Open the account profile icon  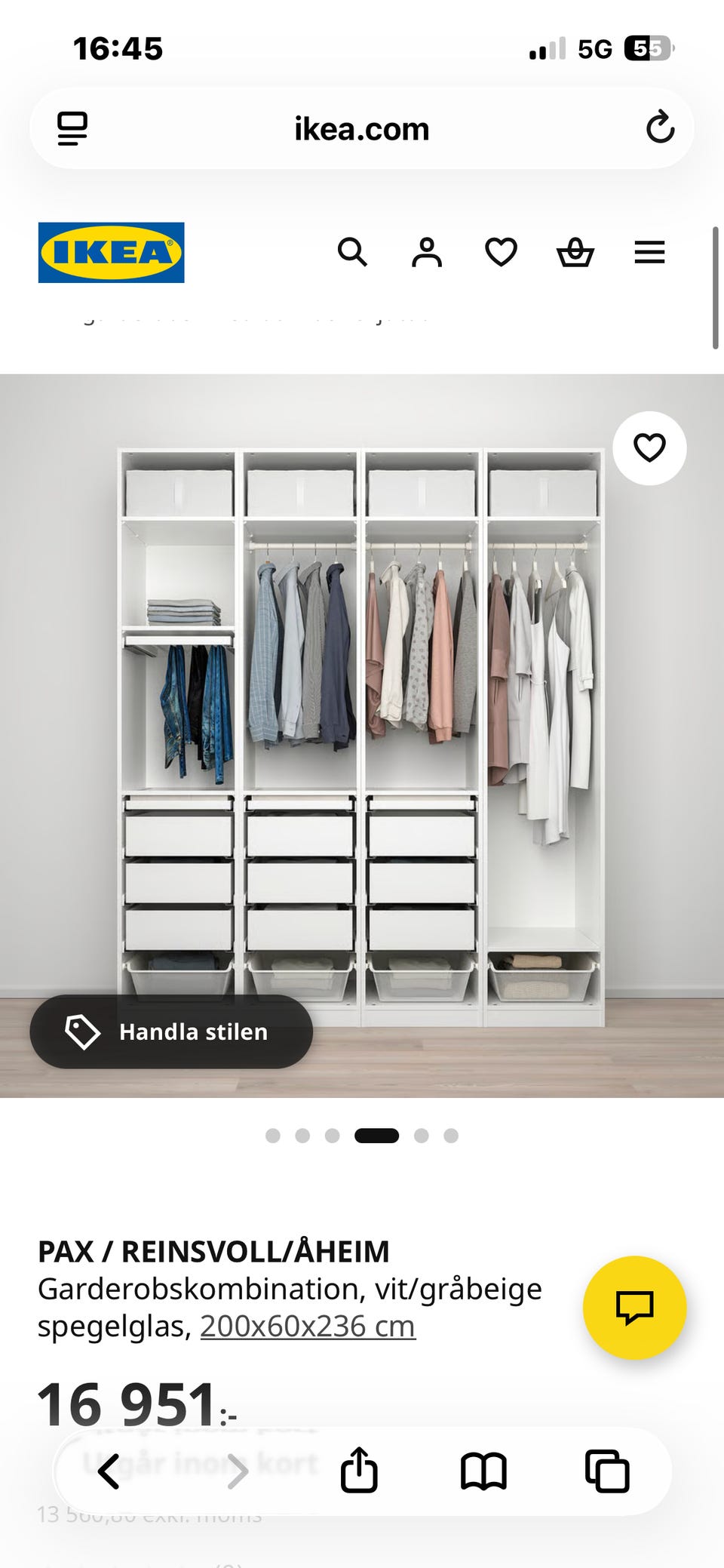pos(427,252)
